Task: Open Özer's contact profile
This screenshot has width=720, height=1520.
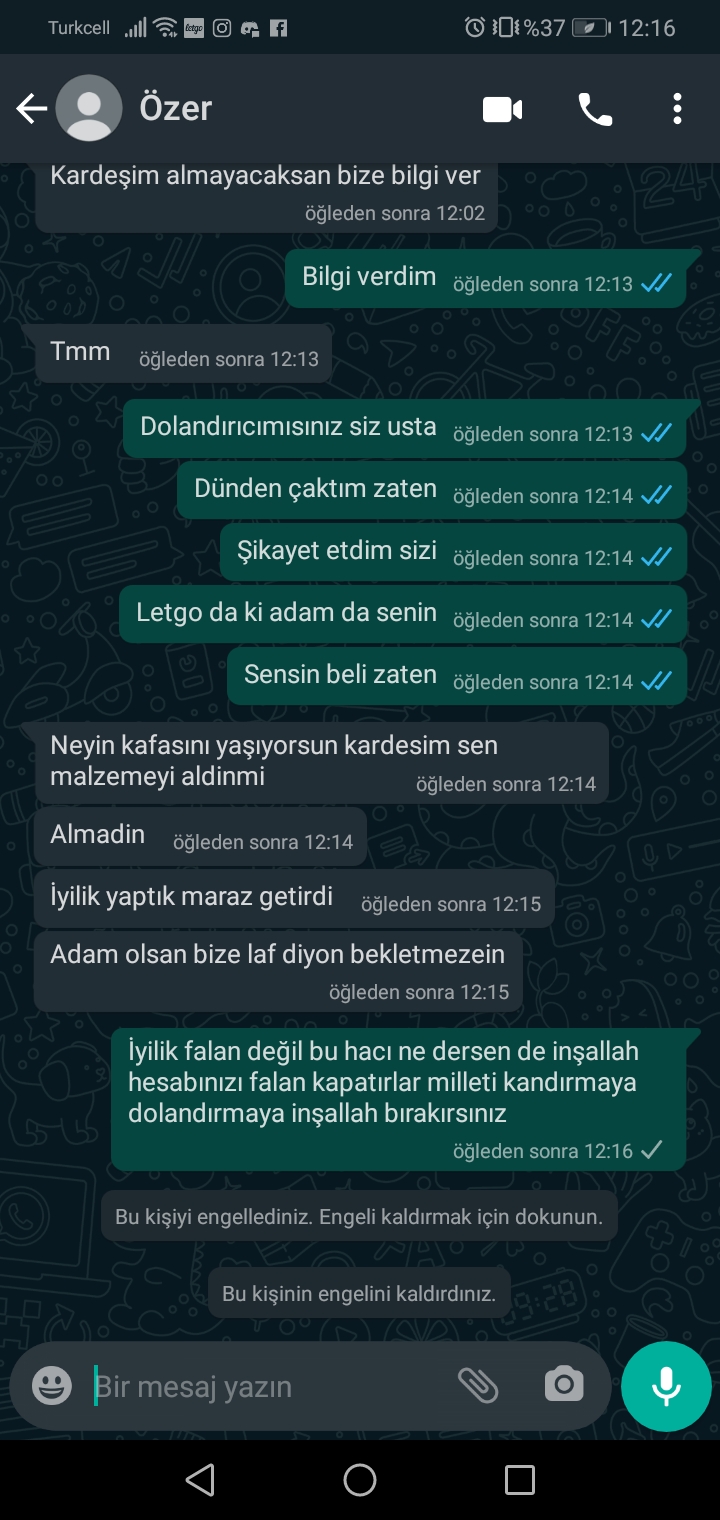Action: [x=176, y=109]
